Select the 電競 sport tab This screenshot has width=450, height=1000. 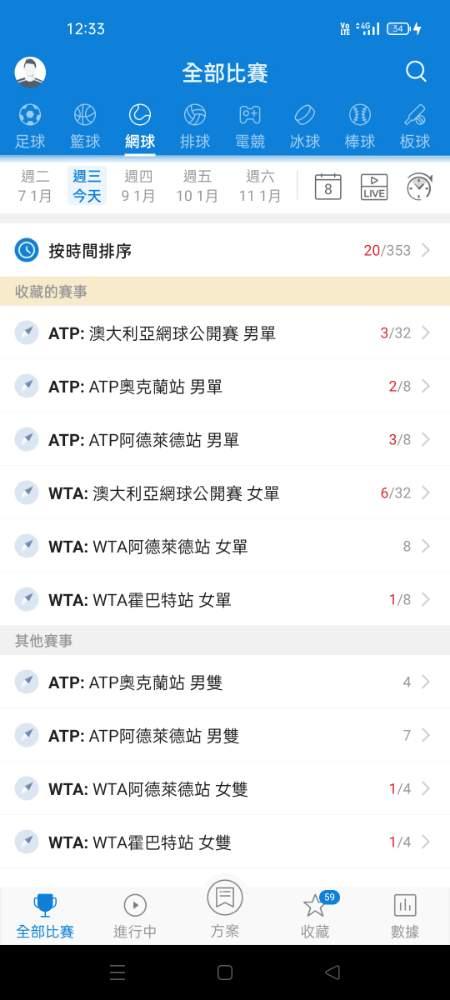point(250,127)
